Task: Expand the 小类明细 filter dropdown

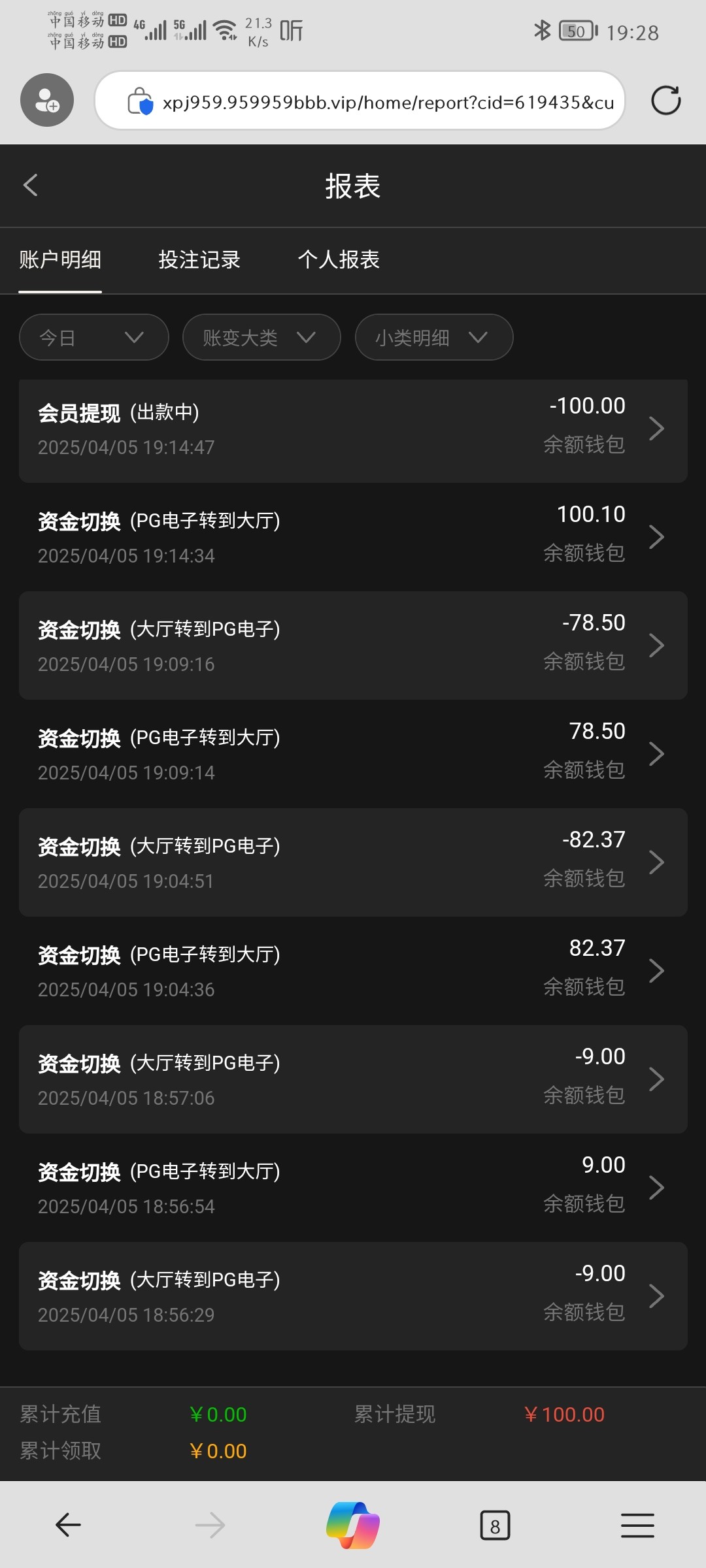Action: (x=434, y=337)
